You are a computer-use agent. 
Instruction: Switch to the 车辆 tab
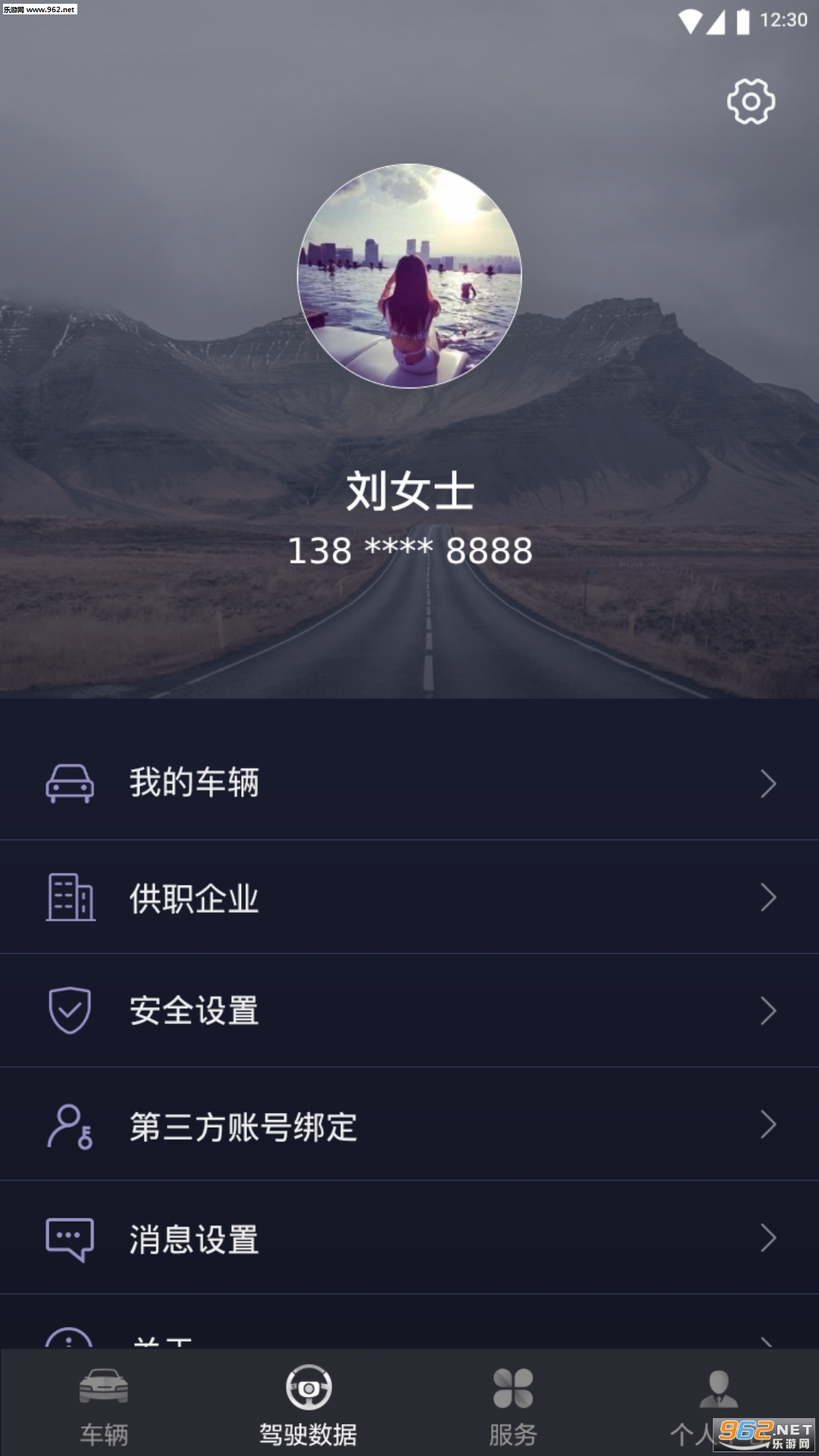(x=104, y=1404)
